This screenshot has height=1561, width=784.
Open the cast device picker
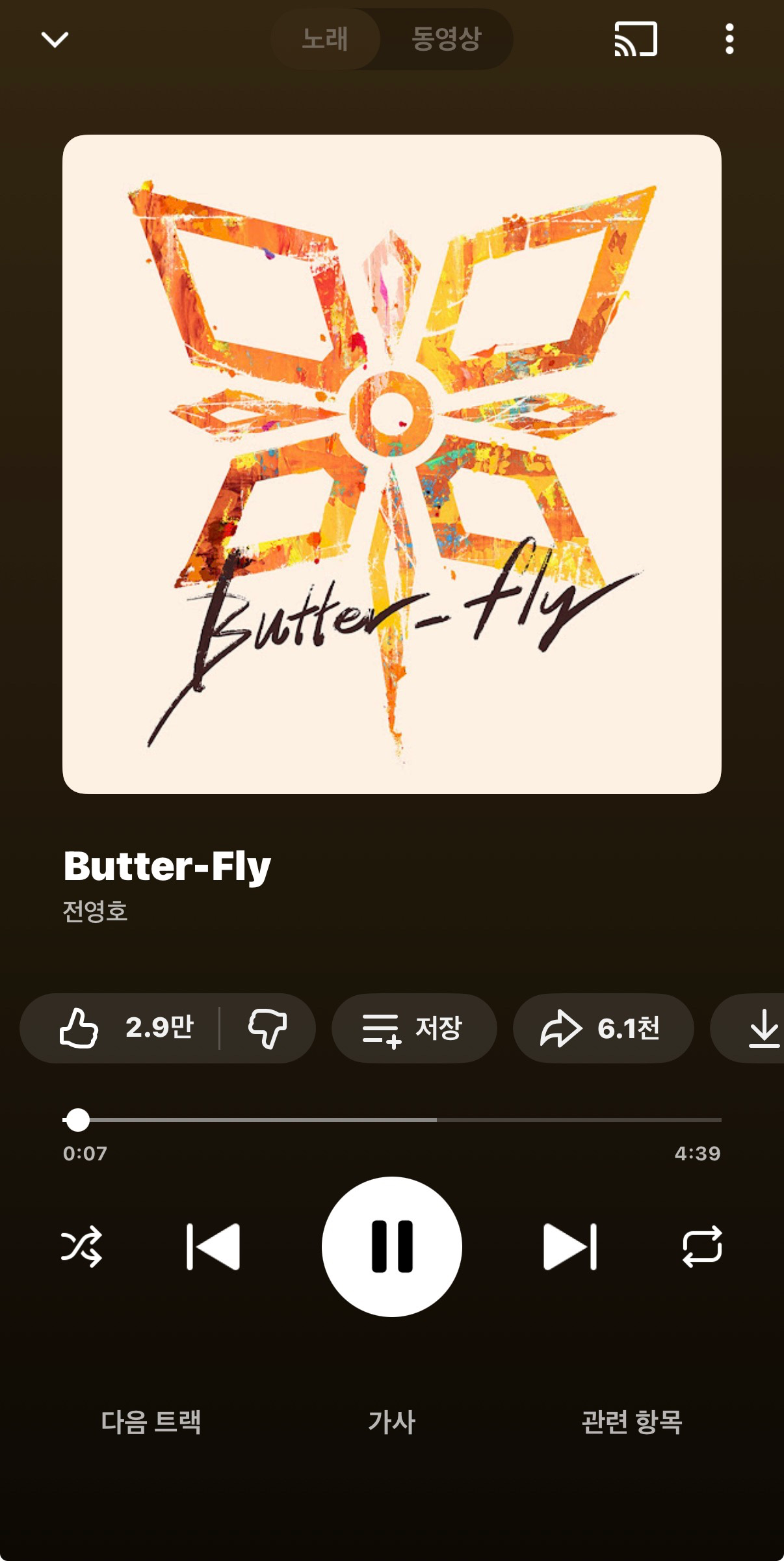636,39
